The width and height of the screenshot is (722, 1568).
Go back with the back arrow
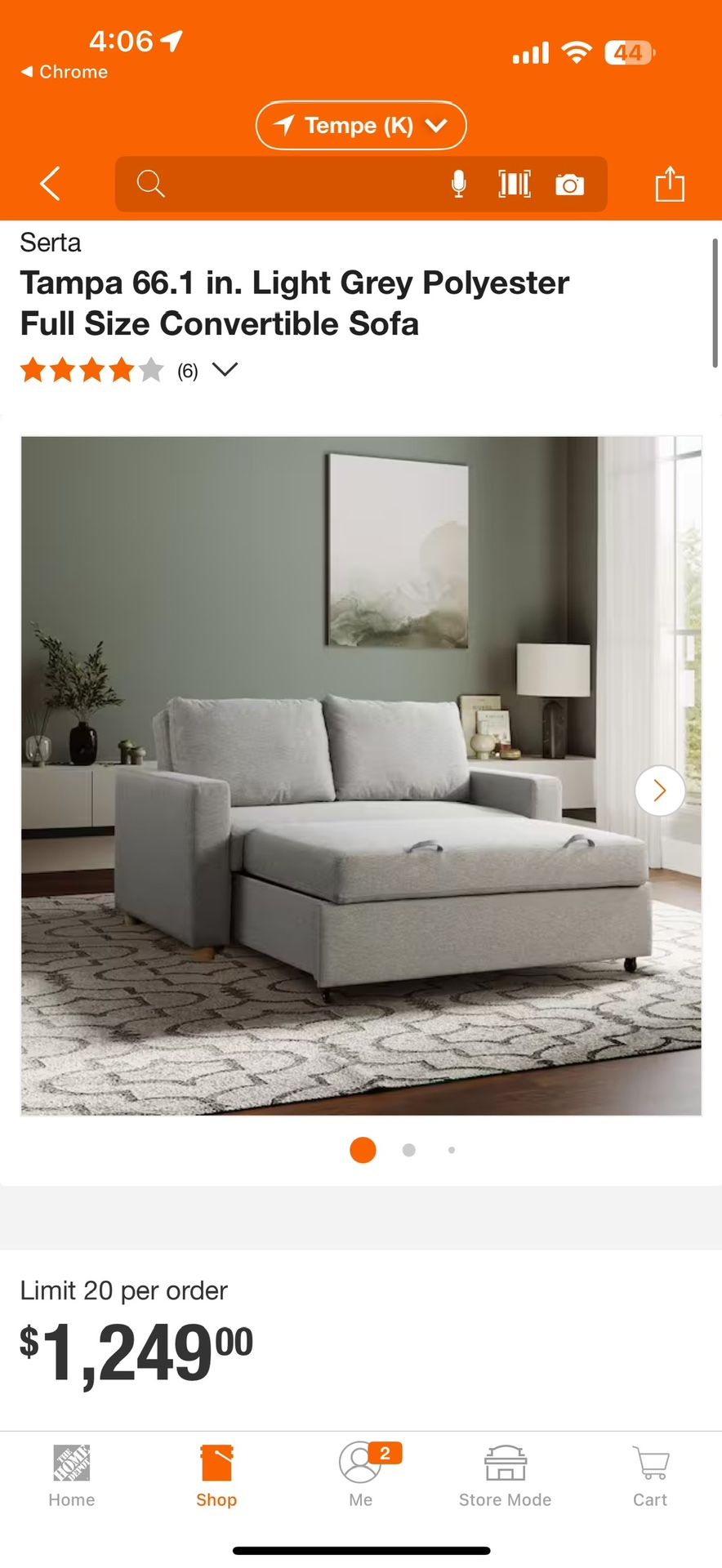[x=49, y=183]
